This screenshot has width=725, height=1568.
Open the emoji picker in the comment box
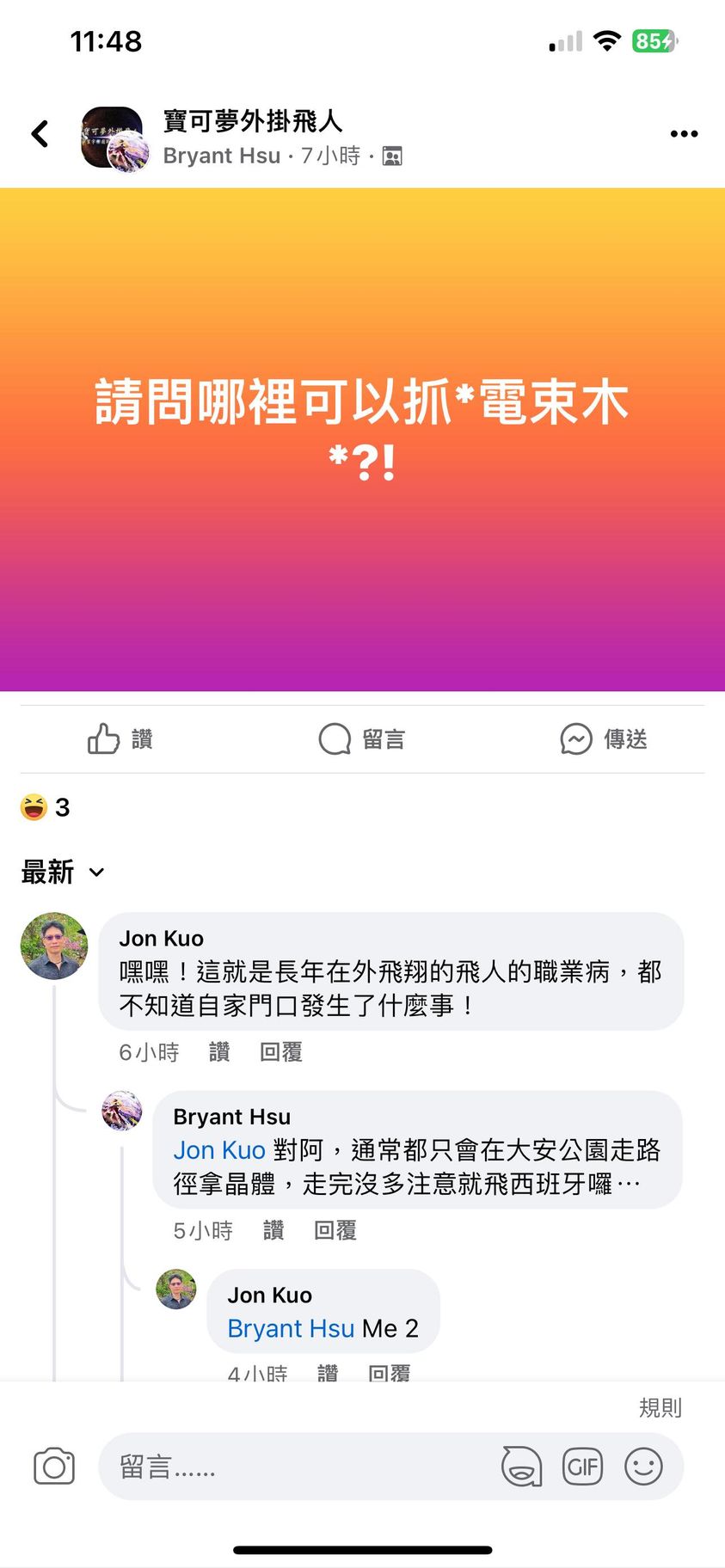pyautogui.click(x=643, y=1467)
